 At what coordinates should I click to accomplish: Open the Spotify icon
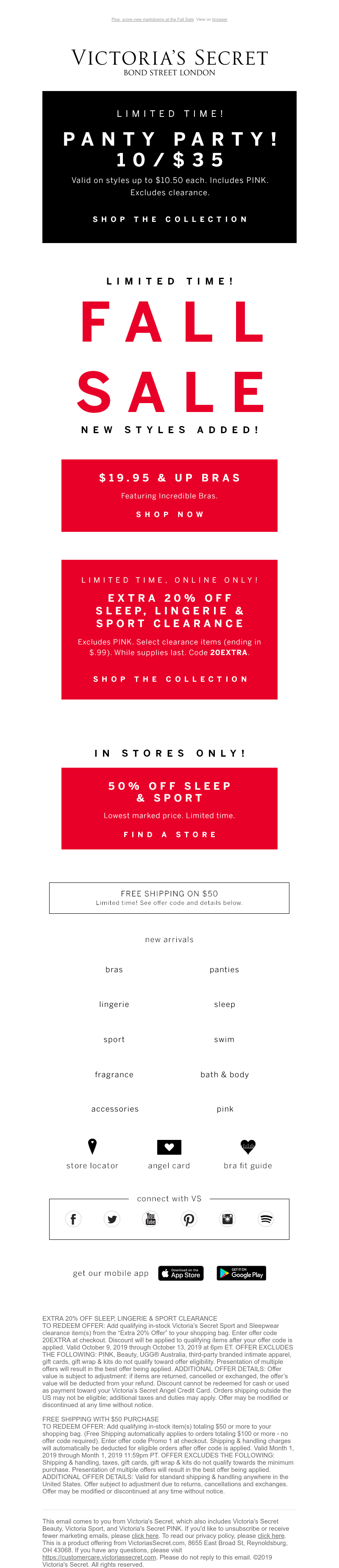click(266, 1219)
